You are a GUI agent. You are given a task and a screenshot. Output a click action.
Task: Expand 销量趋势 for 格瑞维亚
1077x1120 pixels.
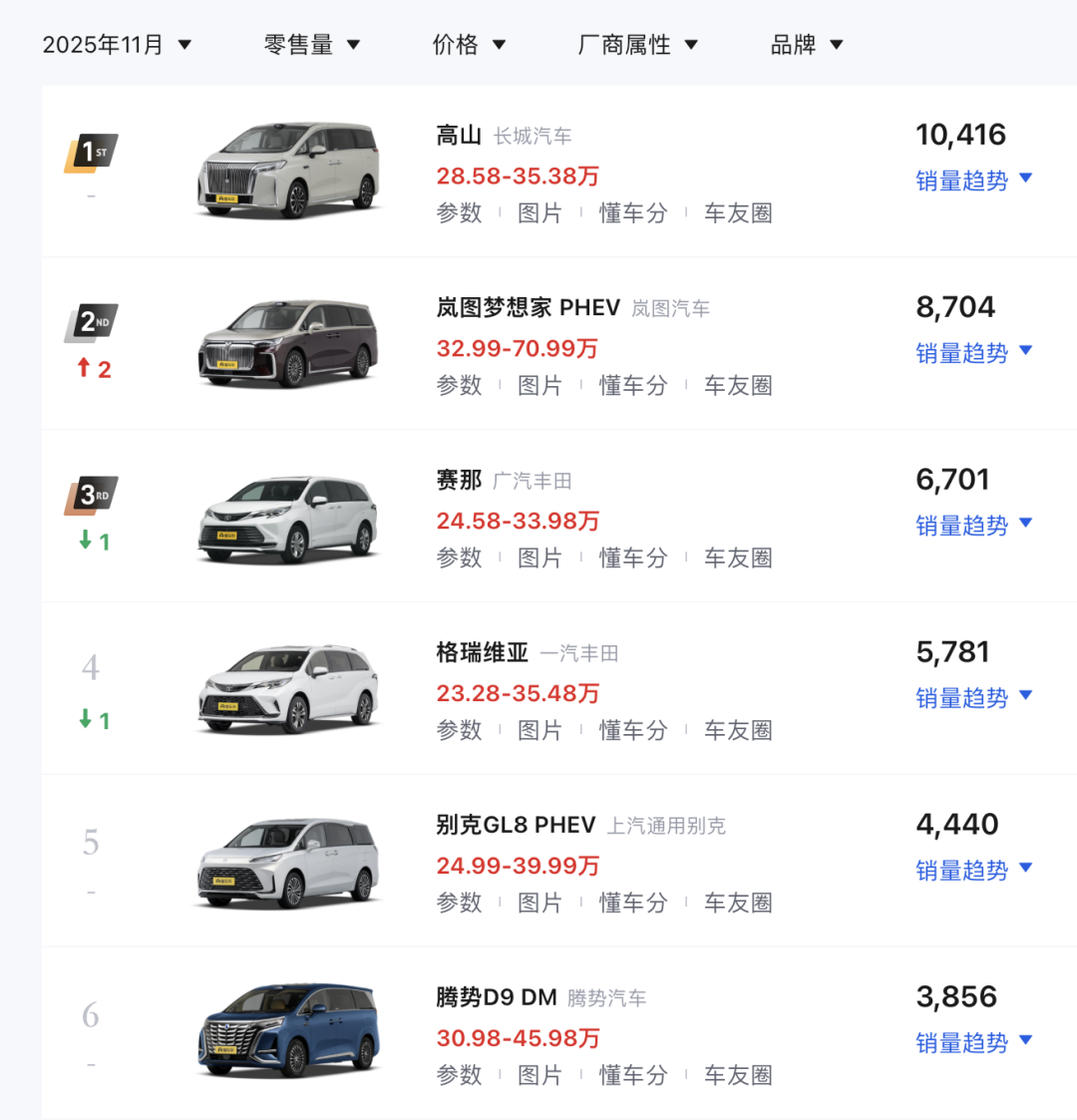pyautogui.click(x=973, y=698)
